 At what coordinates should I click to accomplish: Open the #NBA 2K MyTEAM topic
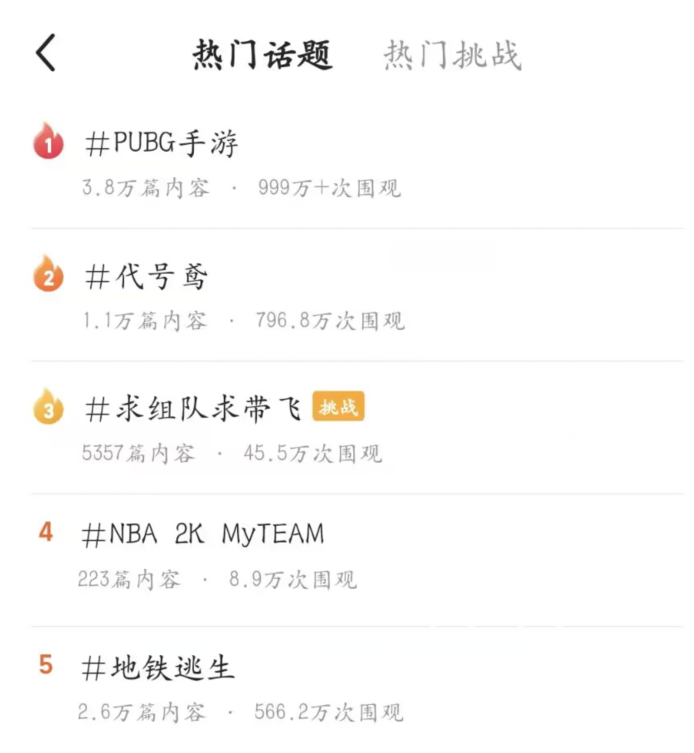[203, 535]
